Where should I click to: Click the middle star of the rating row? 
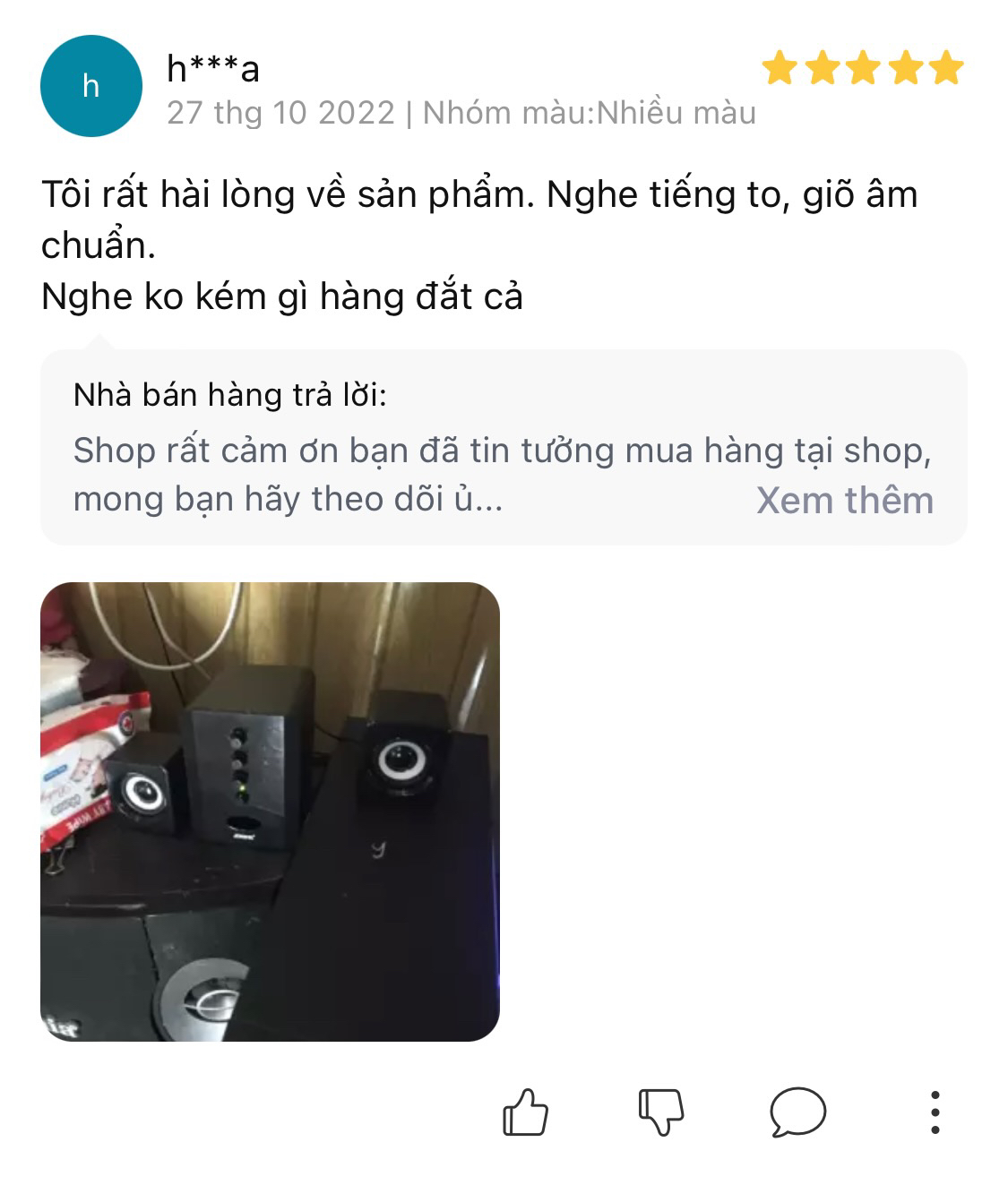click(863, 67)
